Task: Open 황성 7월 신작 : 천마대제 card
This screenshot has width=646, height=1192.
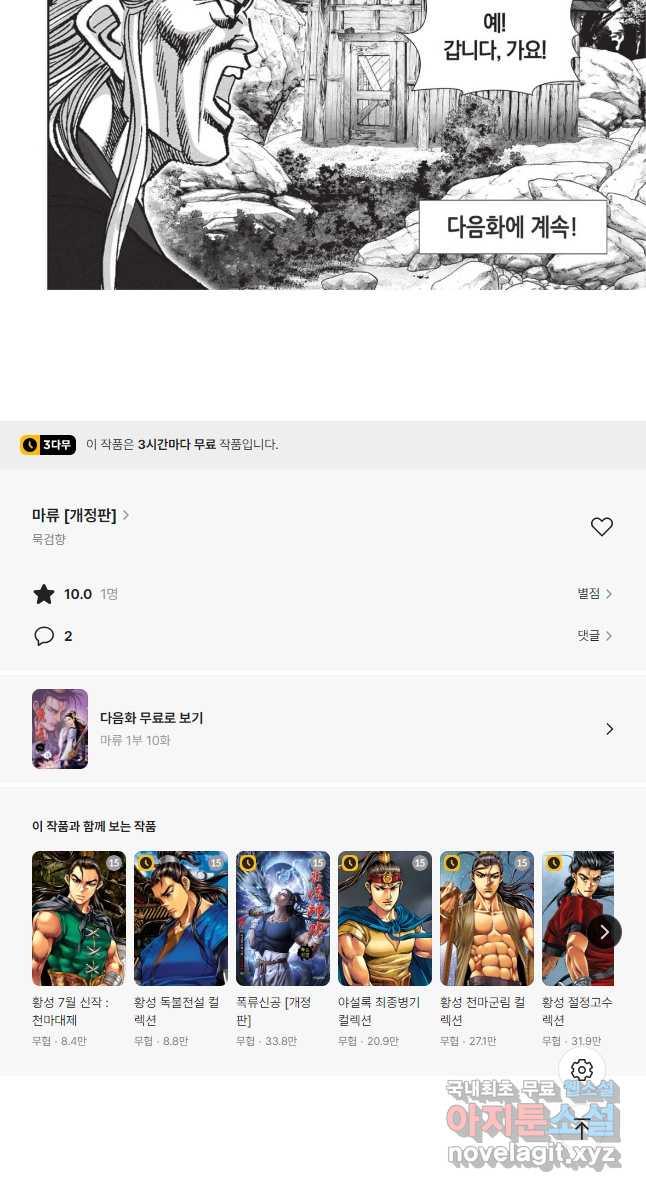Action: 79,918
